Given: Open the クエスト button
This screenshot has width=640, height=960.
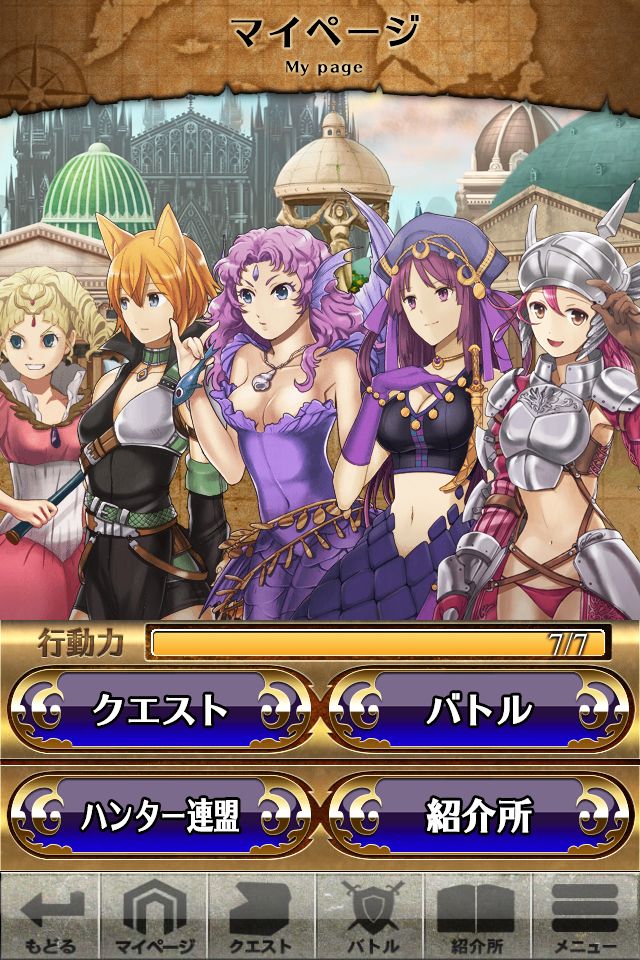Looking at the screenshot, I should coord(160,710).
